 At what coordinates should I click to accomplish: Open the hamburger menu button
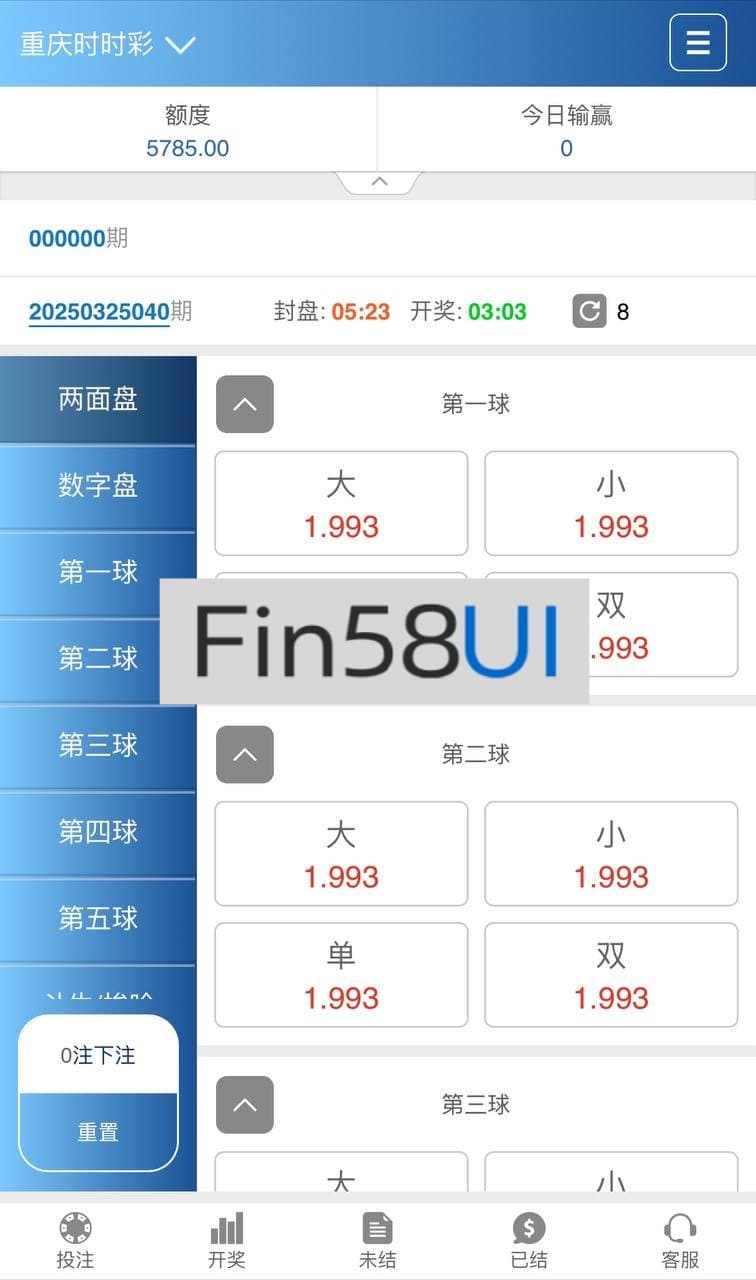697,43
